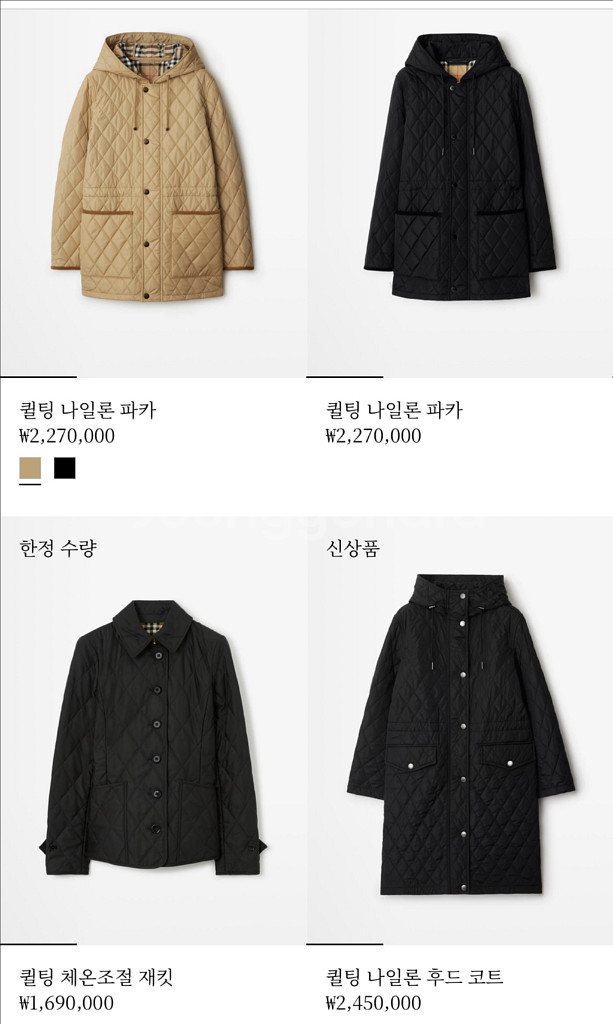The height and width of the screenshot is (1024, 613).
Task: Open the black hooded 퀼팅 나일론 파카
Action: (x=459, y=170)
